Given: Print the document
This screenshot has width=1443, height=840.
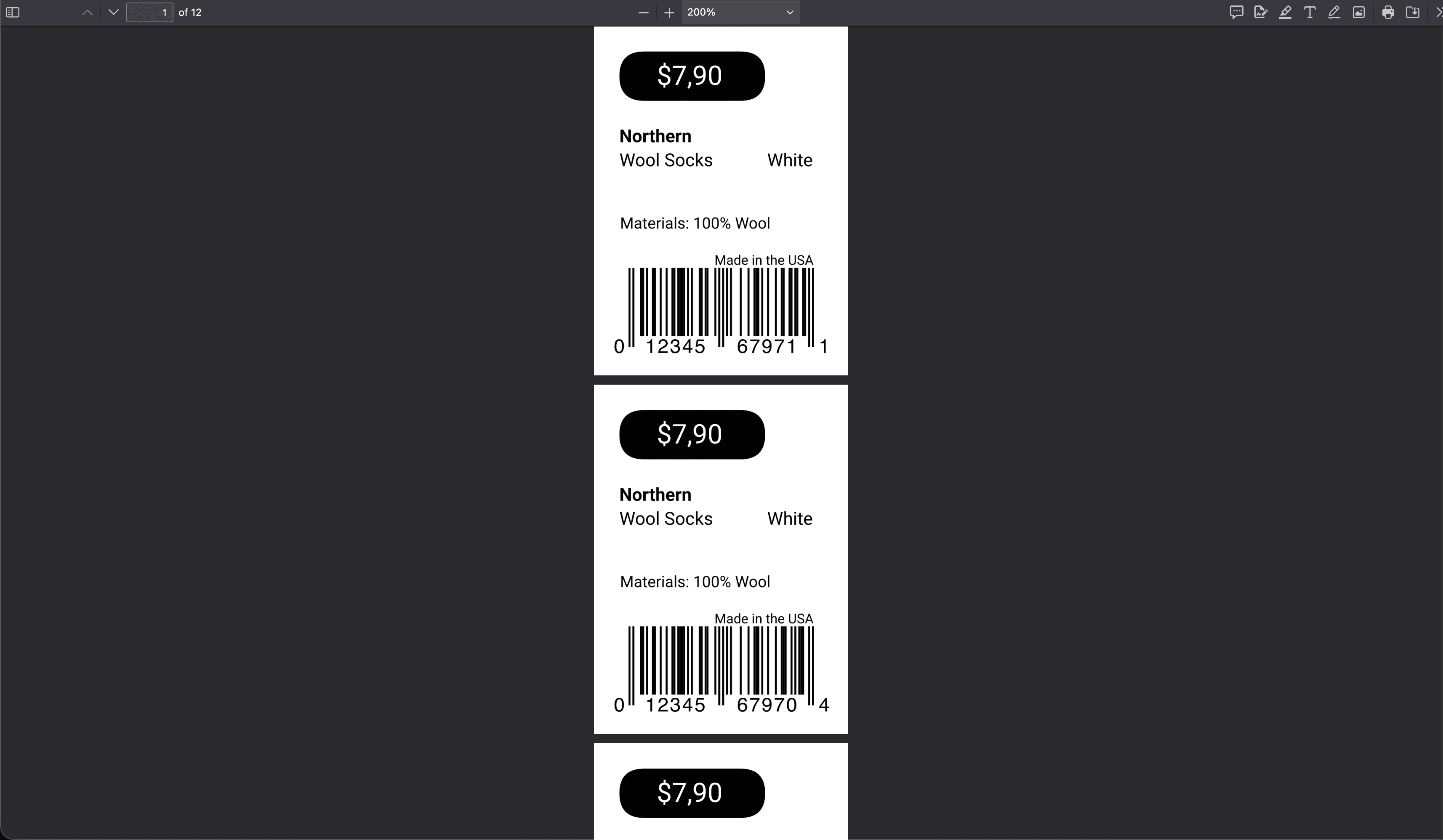Looking at the screenshot, I should [1388, 12].
